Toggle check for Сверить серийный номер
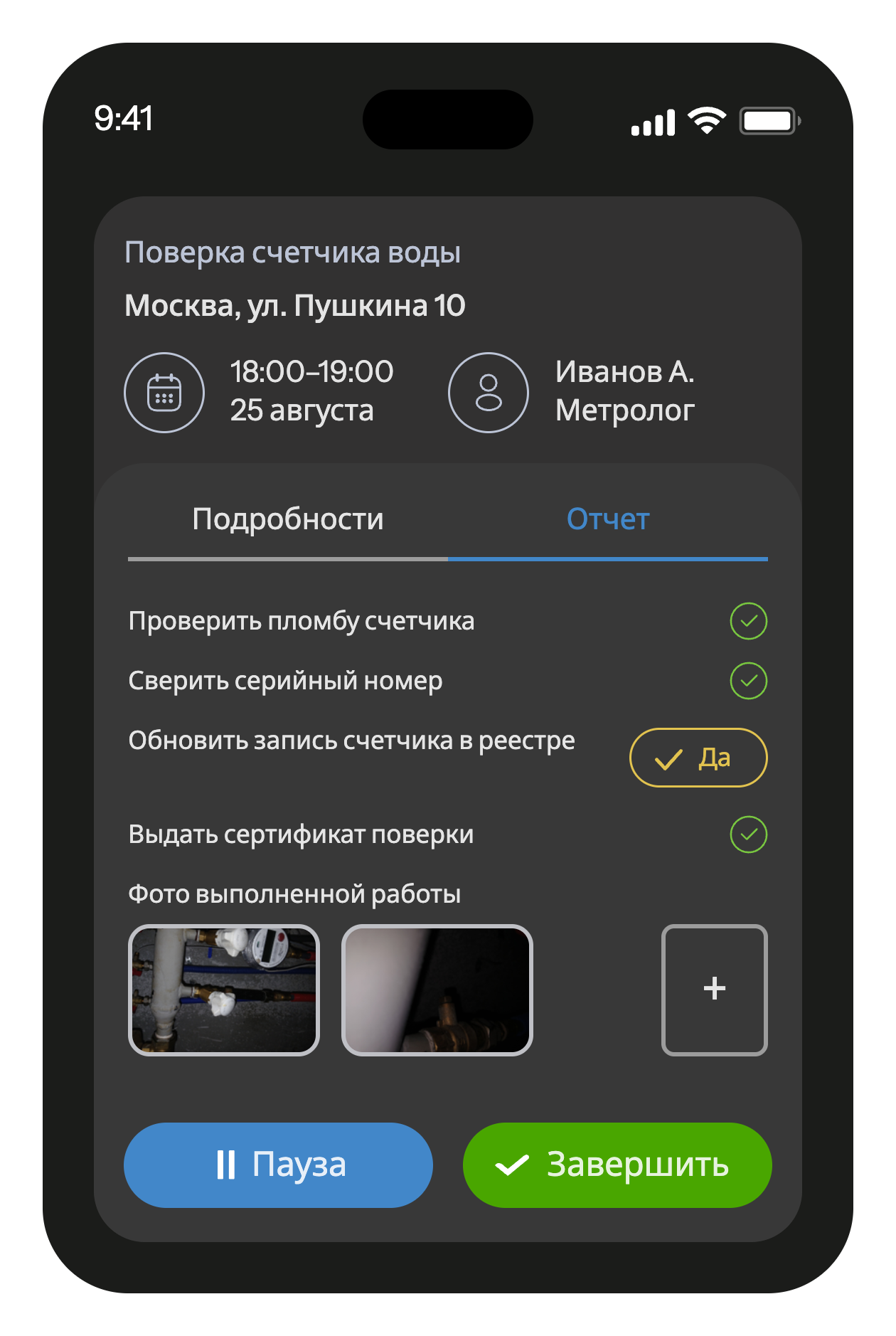The width and height of the screenshot is (896, 1336). (748, 681)
